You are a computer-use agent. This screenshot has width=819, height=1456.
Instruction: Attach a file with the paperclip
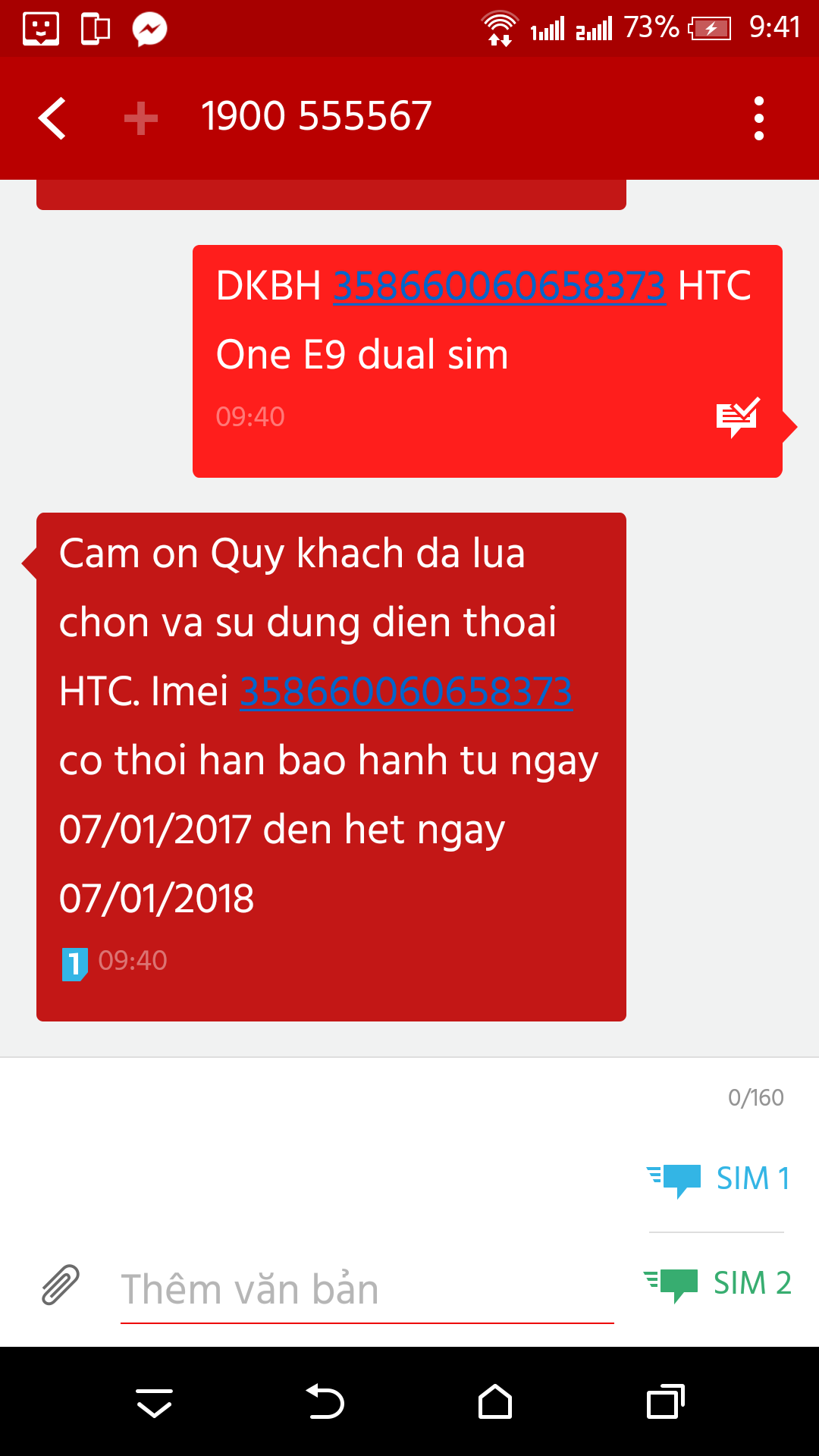pyautogui.click(x=61, y=1285)
